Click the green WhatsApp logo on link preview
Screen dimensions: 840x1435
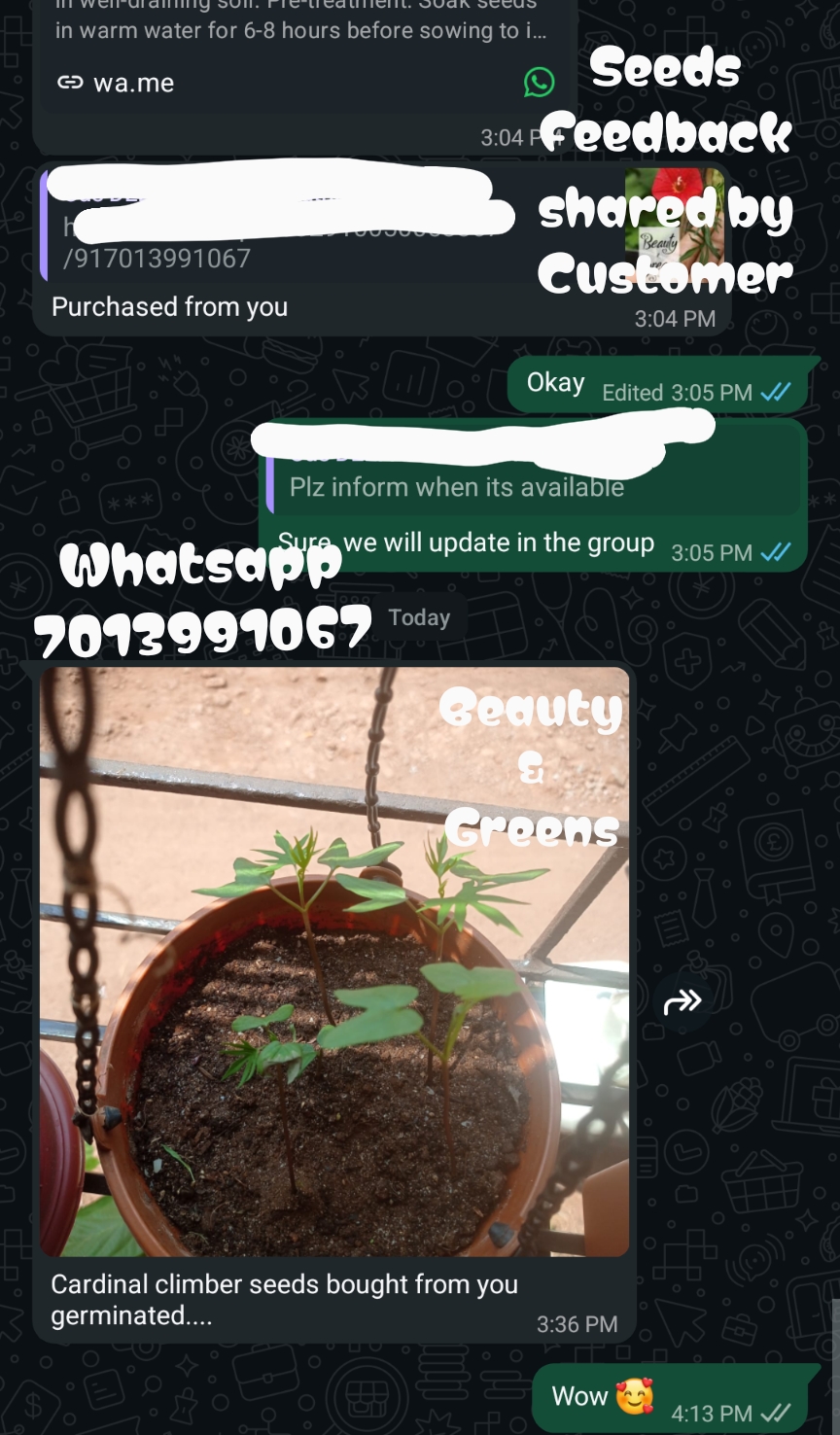tap(541, 83)
